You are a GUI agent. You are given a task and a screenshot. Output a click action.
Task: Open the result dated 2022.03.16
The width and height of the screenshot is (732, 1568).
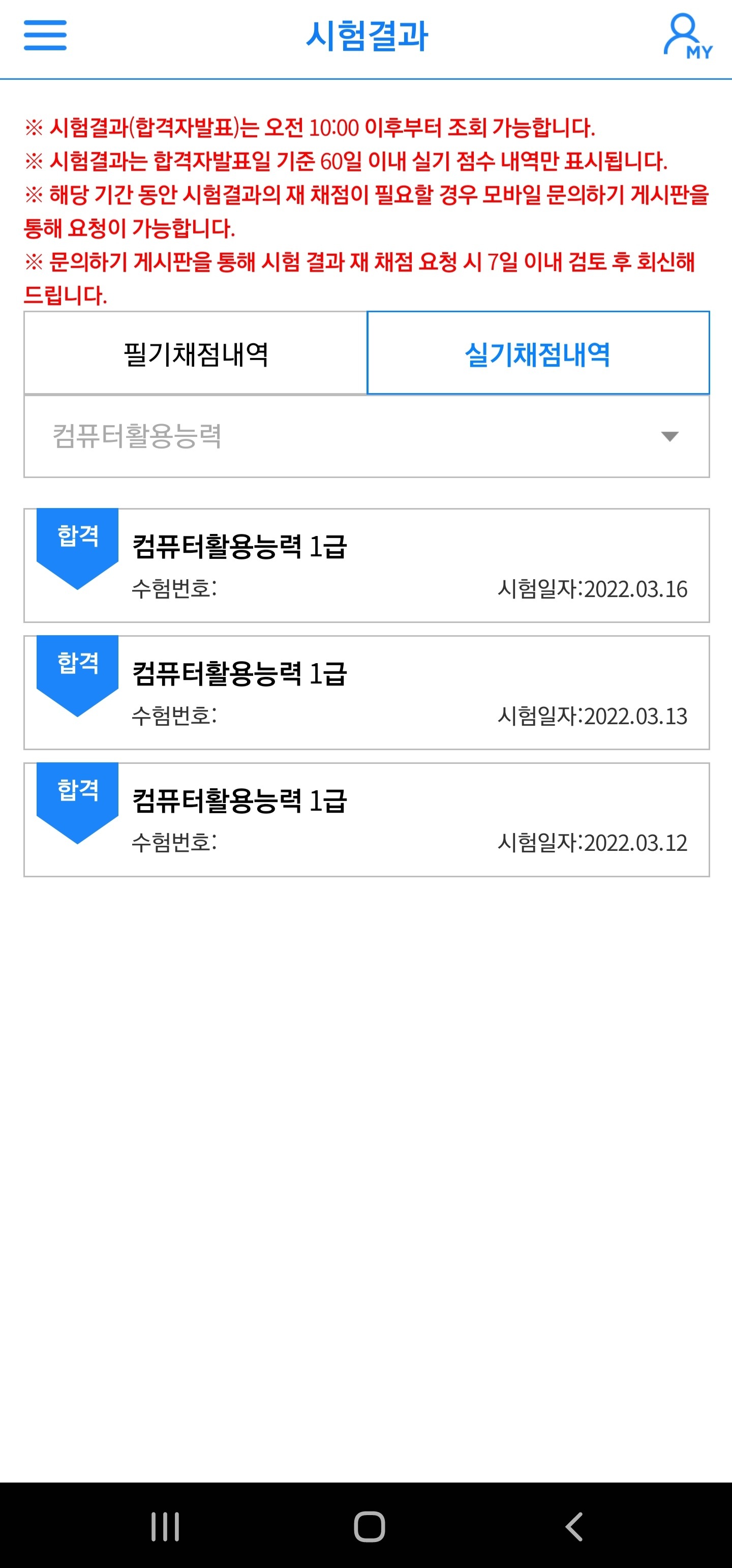pyautogui.click(x=367, y=566)
